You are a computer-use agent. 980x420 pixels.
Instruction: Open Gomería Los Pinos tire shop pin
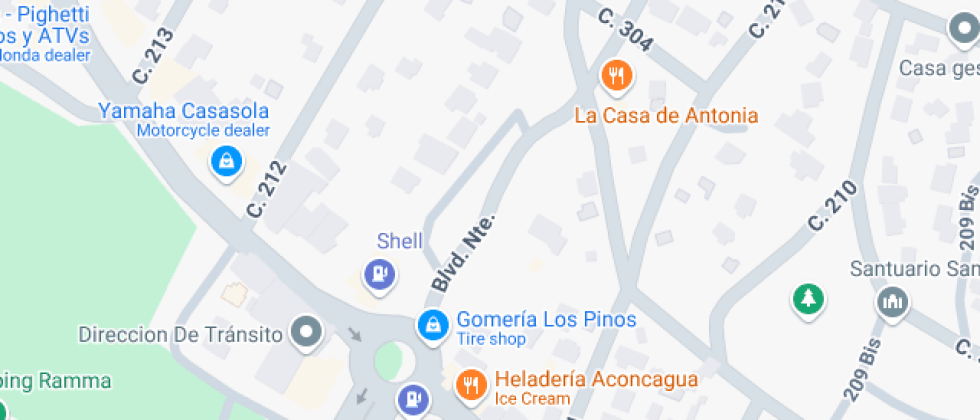433,326
